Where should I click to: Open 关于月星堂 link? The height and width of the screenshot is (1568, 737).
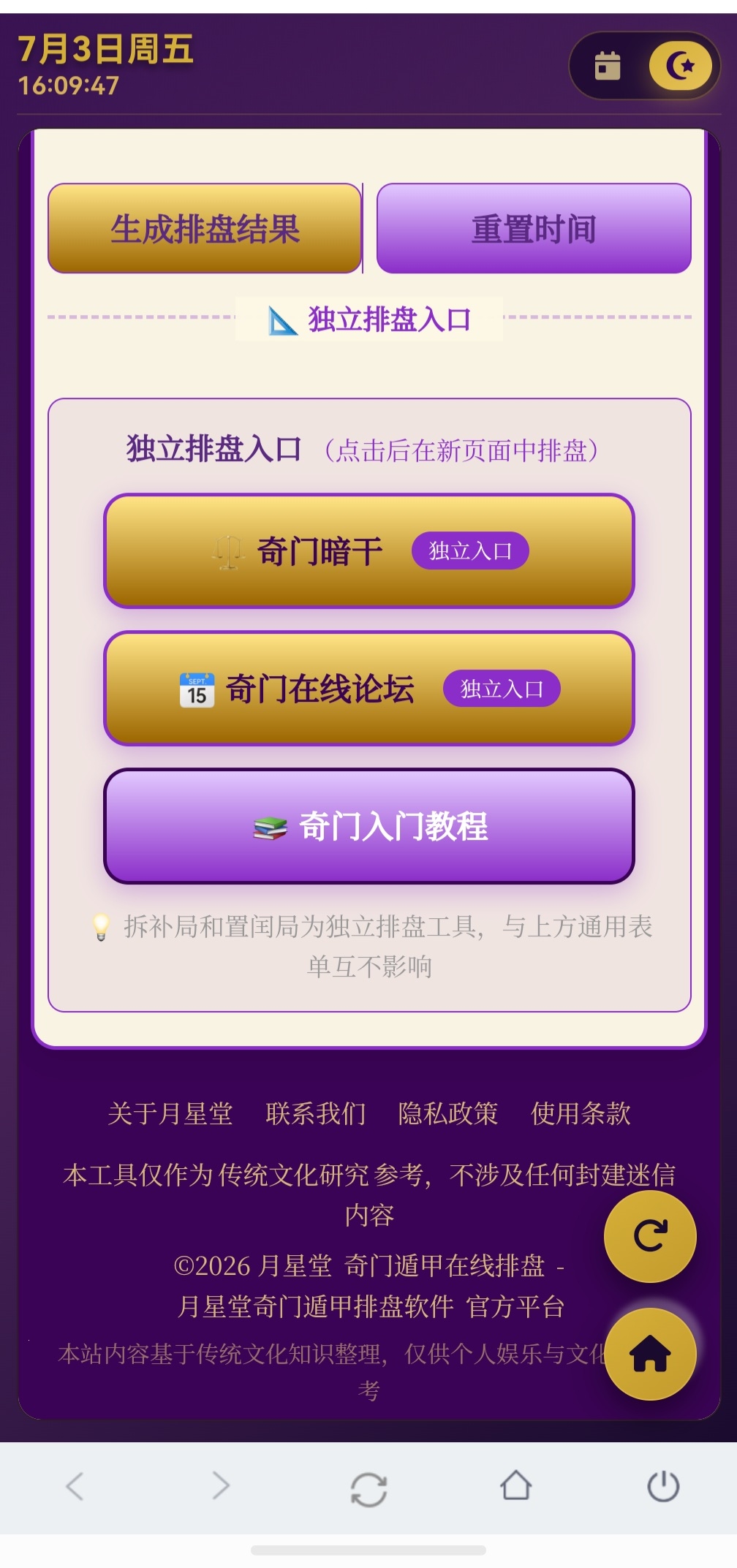[x=170, y=1113]
